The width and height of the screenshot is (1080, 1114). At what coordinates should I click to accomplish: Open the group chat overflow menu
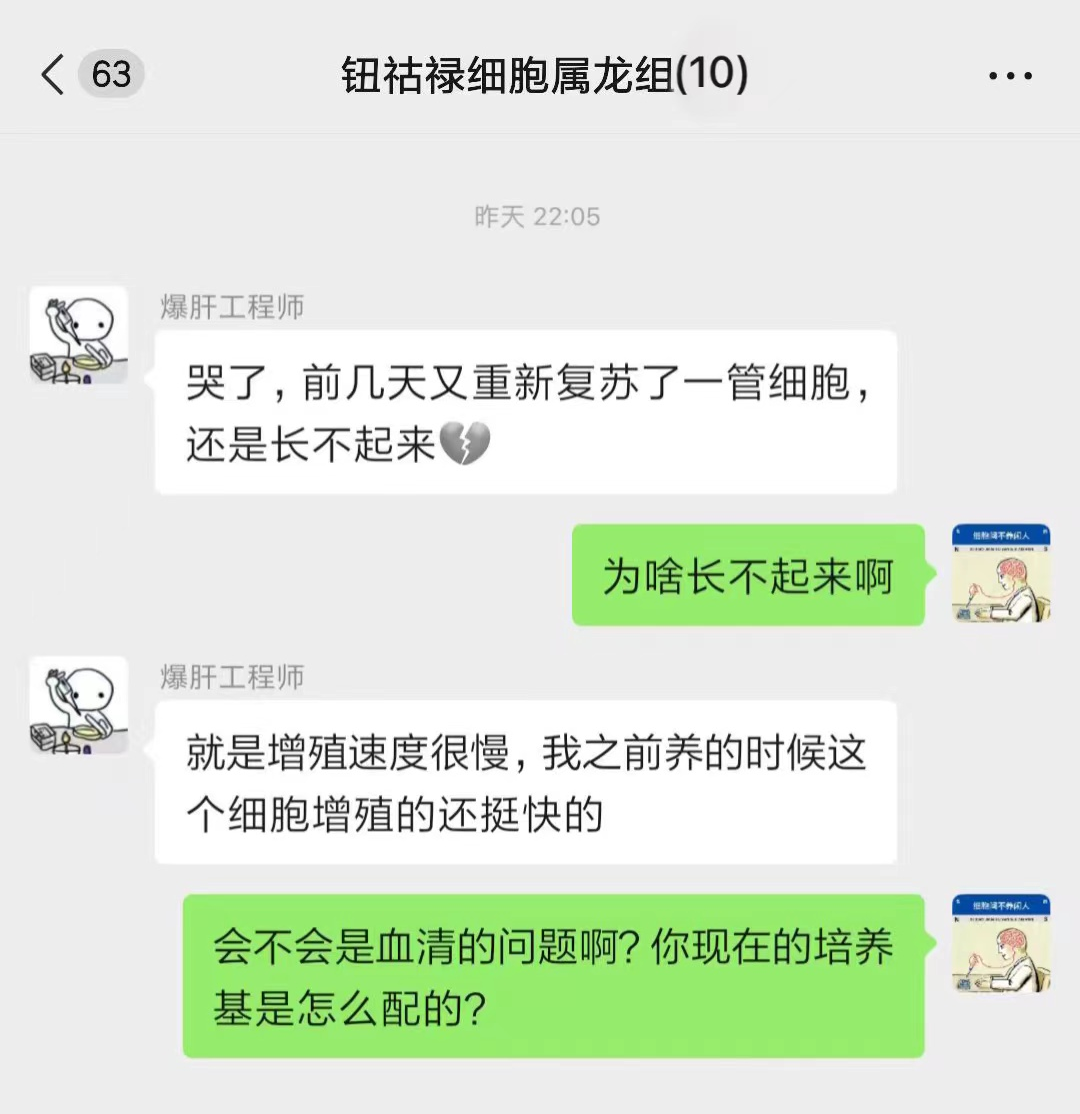click(1010, 76)
